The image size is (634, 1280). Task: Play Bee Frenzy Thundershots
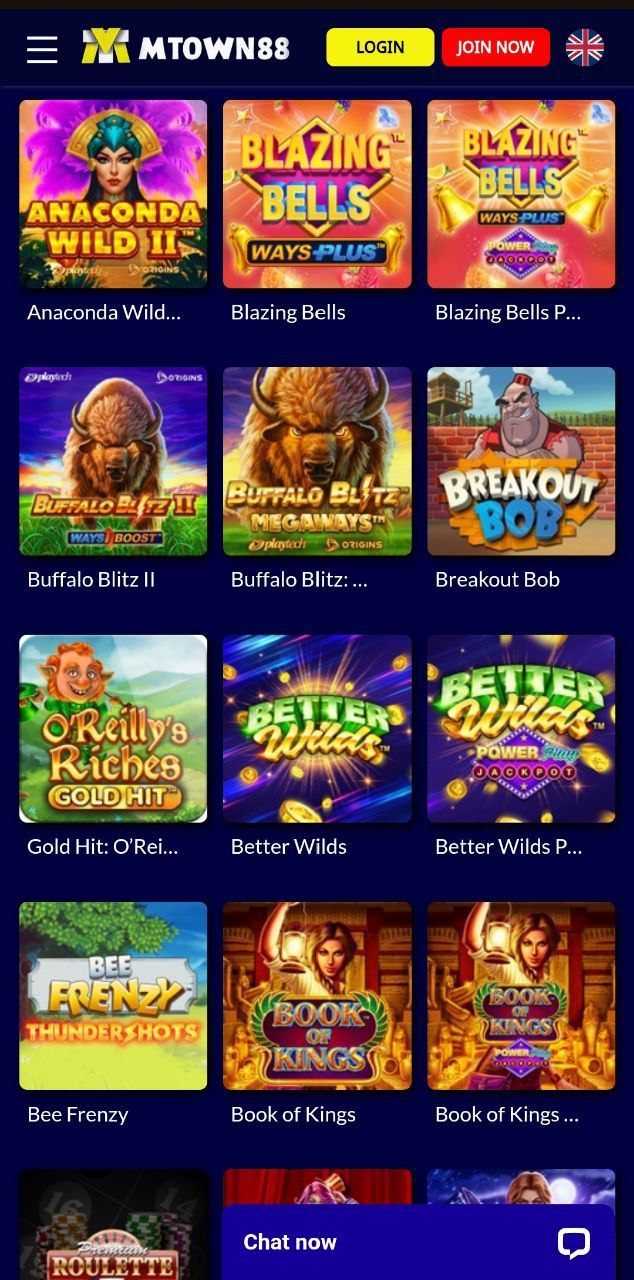[113, 996]
